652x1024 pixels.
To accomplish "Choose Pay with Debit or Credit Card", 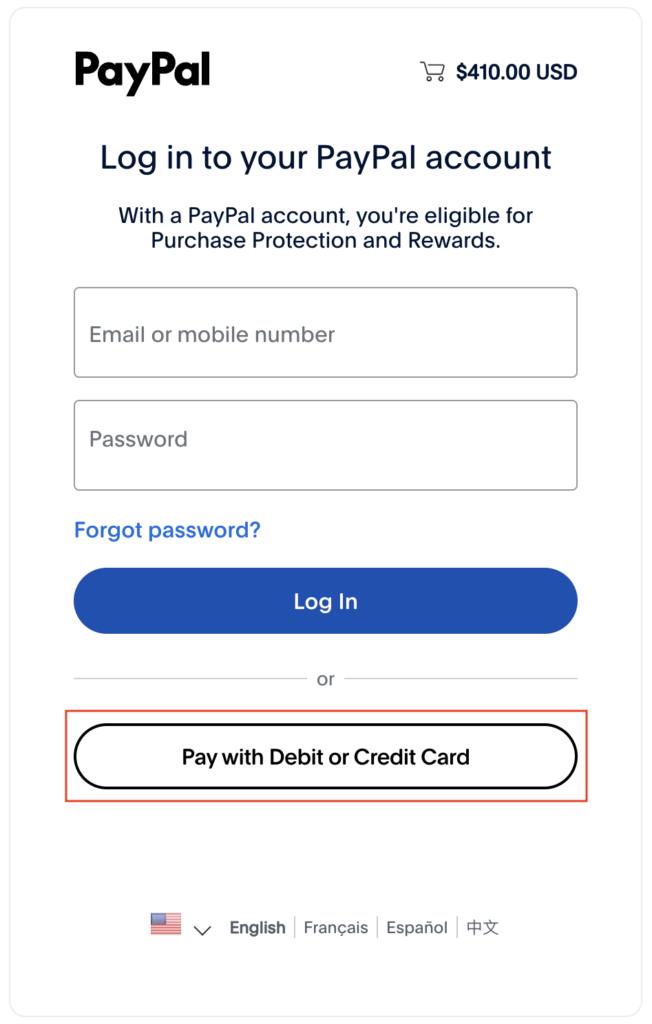I will coord(325,757).
